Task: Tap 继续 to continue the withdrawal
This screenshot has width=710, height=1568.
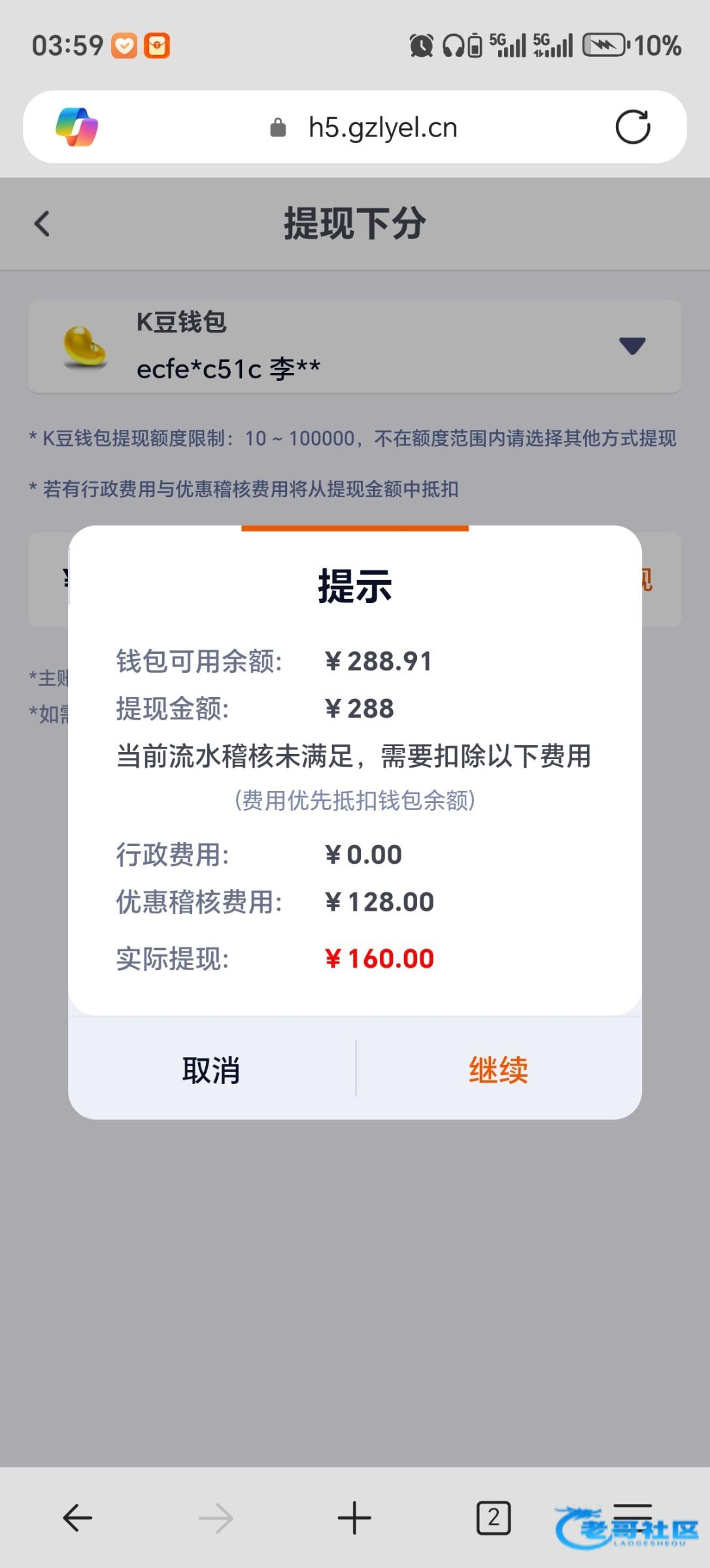Action: tap(498, 1070)
